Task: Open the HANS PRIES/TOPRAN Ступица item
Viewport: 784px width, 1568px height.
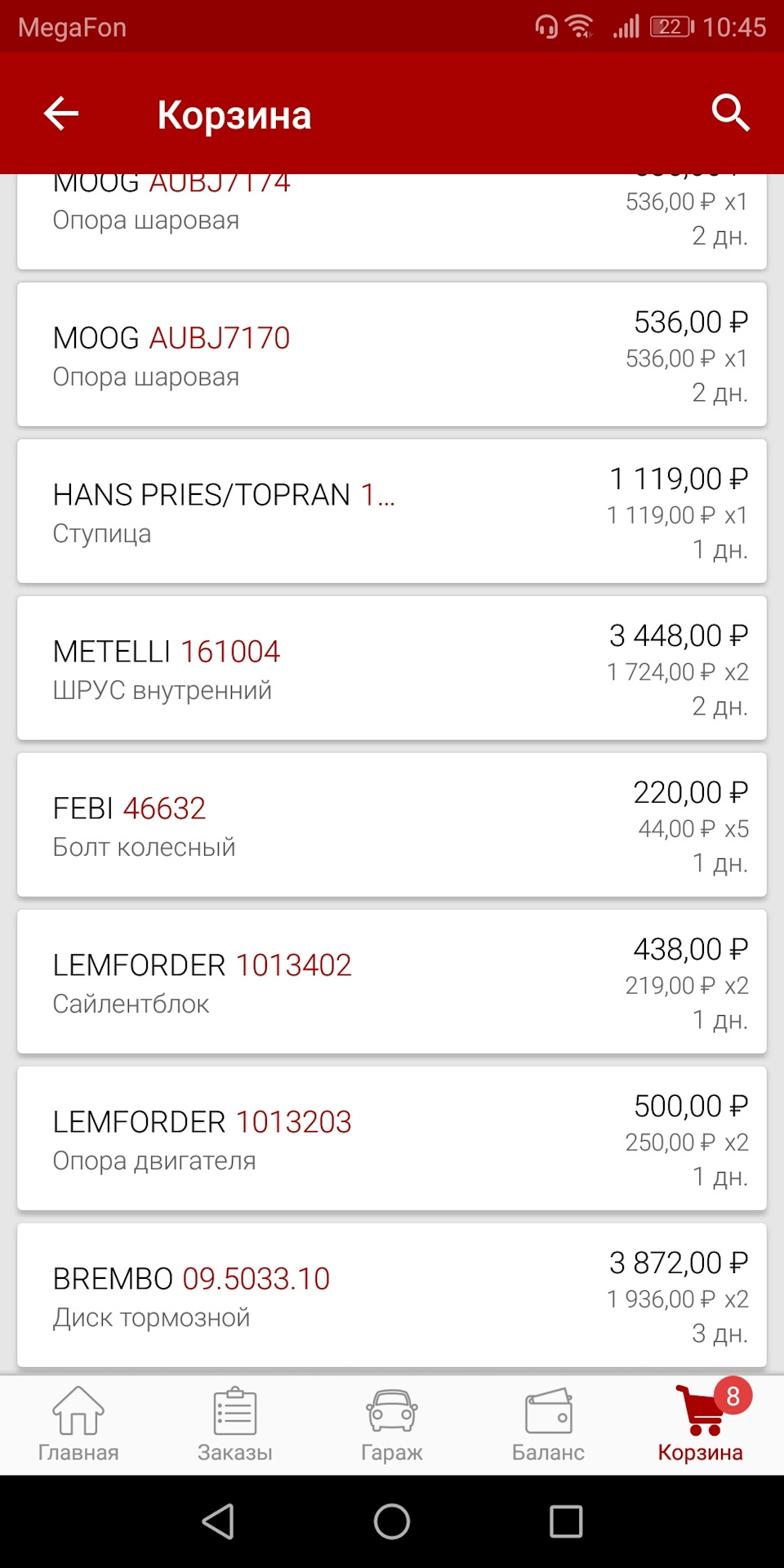Action: click(392, 512)
